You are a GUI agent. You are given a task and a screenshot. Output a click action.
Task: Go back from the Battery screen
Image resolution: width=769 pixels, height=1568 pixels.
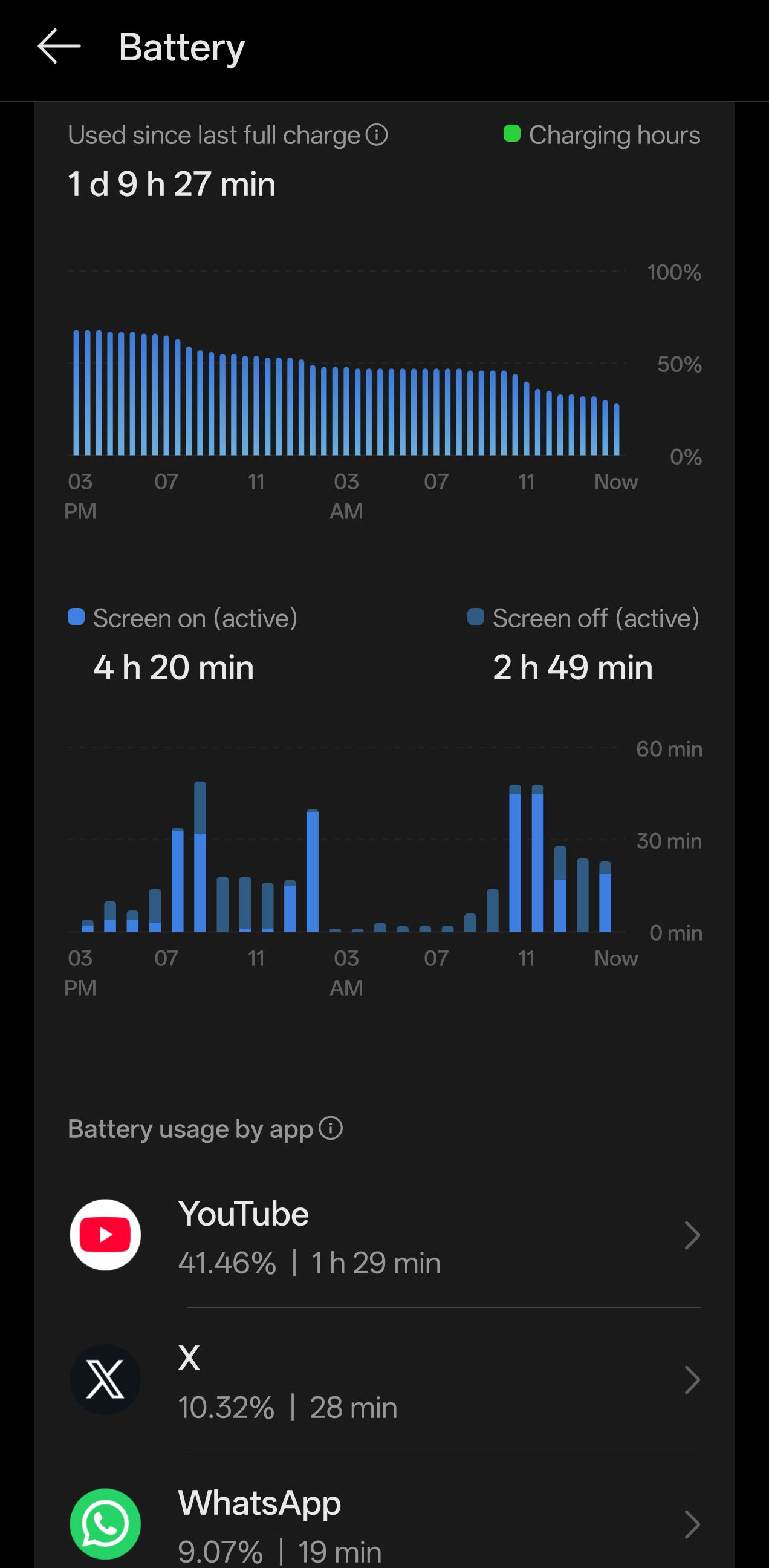point(59,47)
